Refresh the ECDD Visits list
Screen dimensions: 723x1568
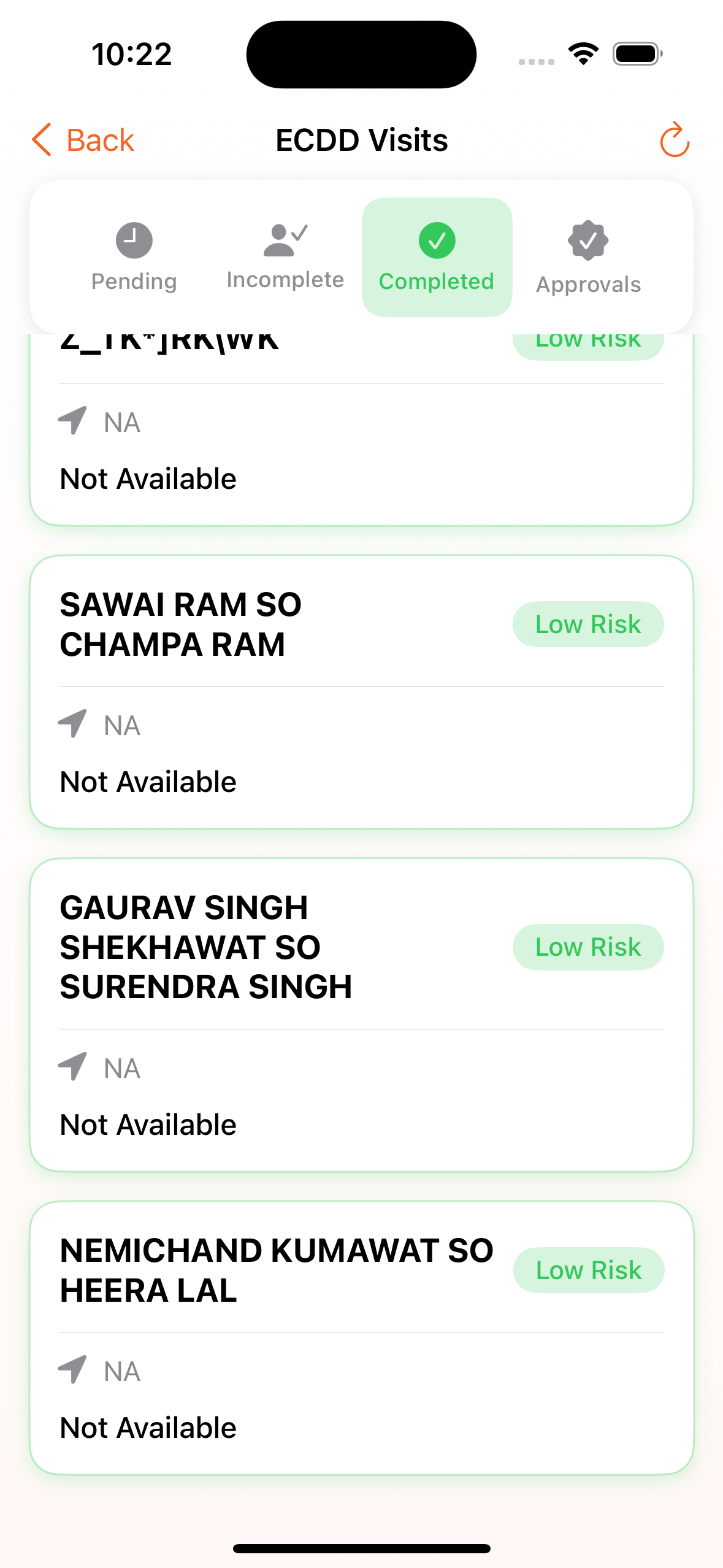point(674,140)
